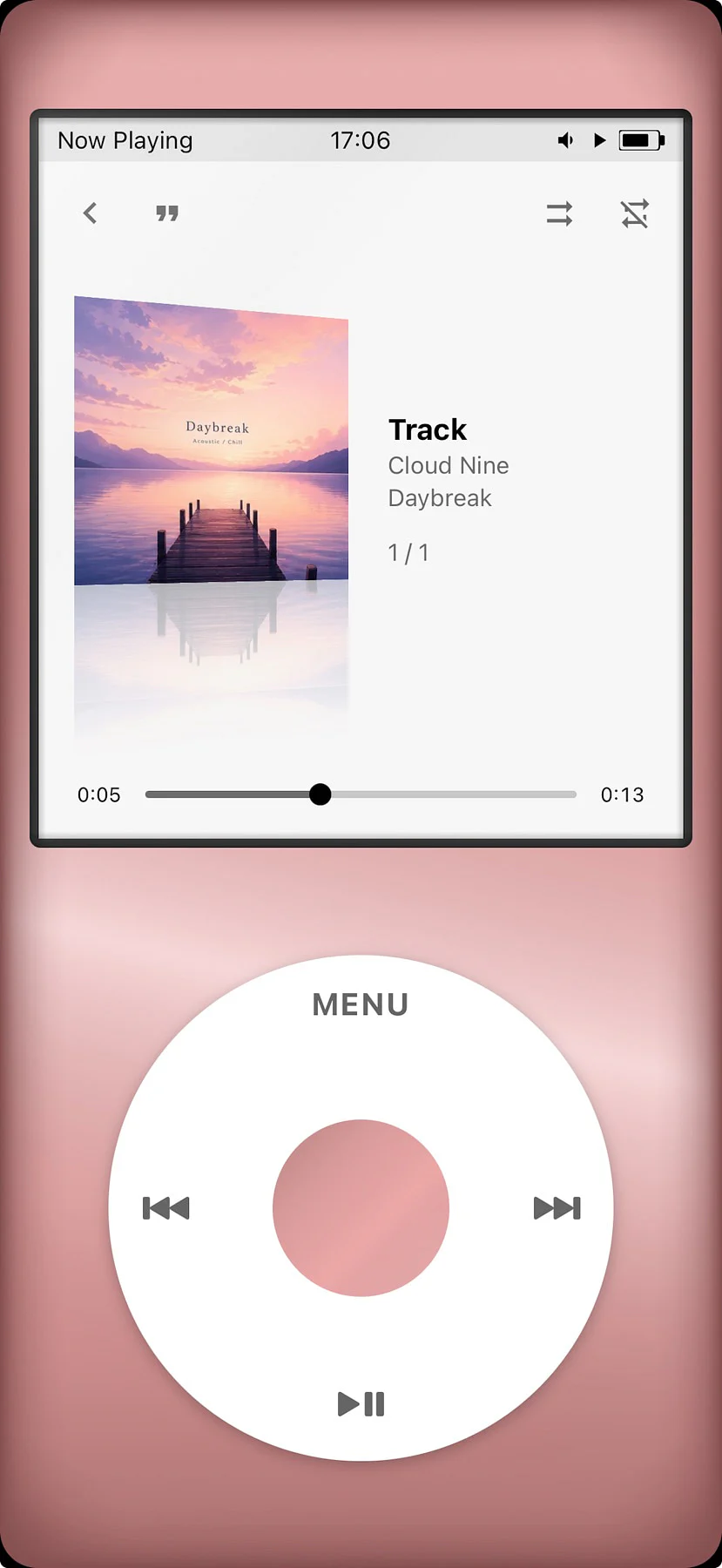Viewport: 722px width, 1568px height.
Task: Tap the center select button
Action: pos(361,1208)
